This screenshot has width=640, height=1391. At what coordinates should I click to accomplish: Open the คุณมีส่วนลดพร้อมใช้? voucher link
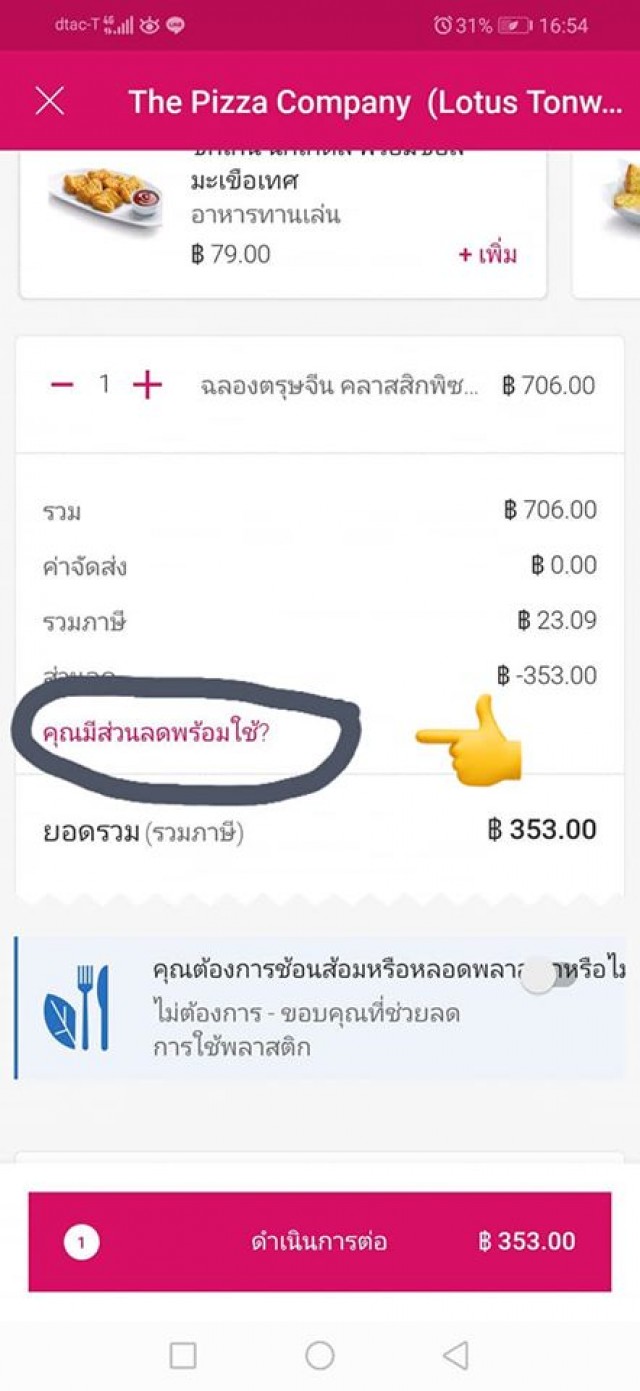(x=156, y=732)
